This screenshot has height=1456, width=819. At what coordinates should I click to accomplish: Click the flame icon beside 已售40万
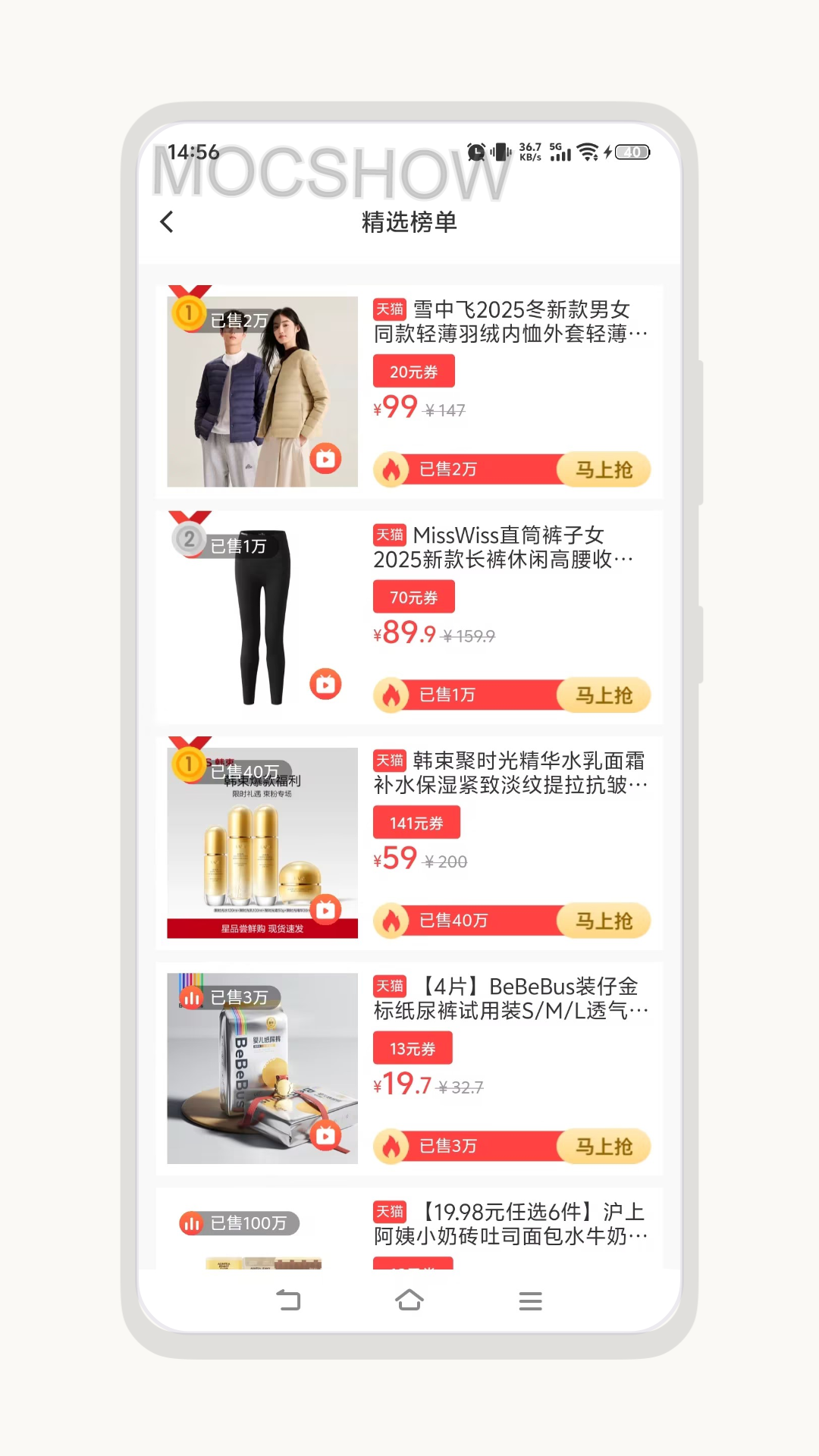pyautogui.click(x=391, y=921)
